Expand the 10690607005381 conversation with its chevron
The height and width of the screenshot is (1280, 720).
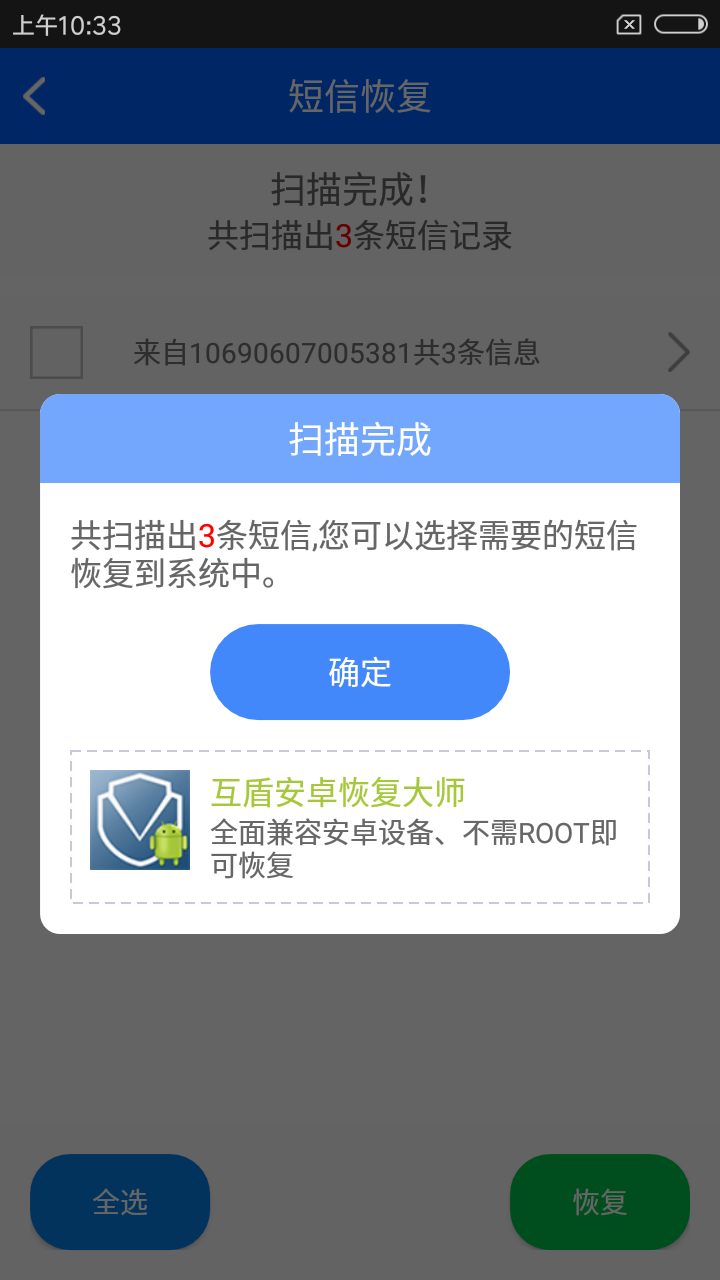click(x=678, y=352)
